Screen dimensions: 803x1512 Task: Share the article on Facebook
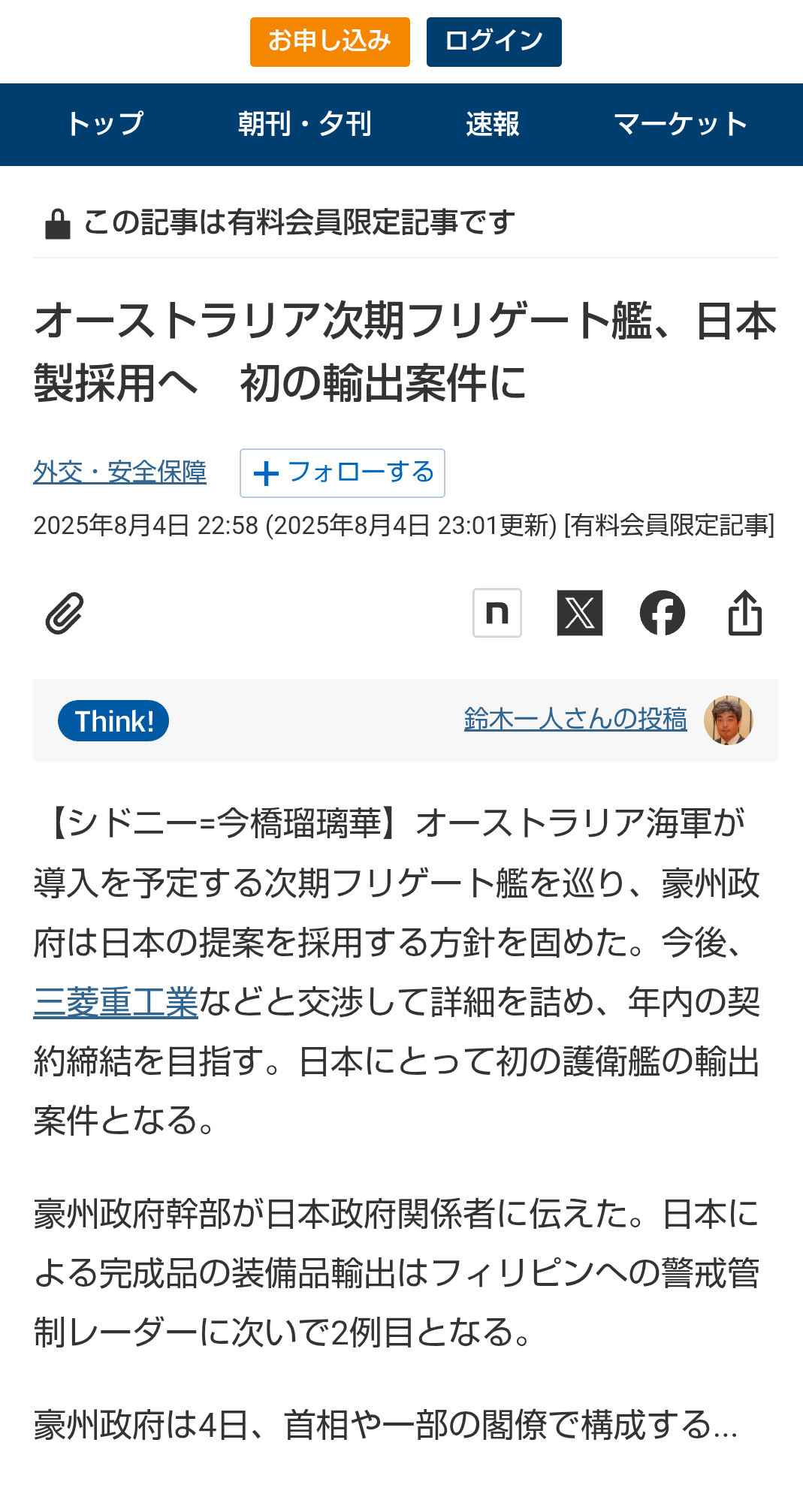point(663,613)
